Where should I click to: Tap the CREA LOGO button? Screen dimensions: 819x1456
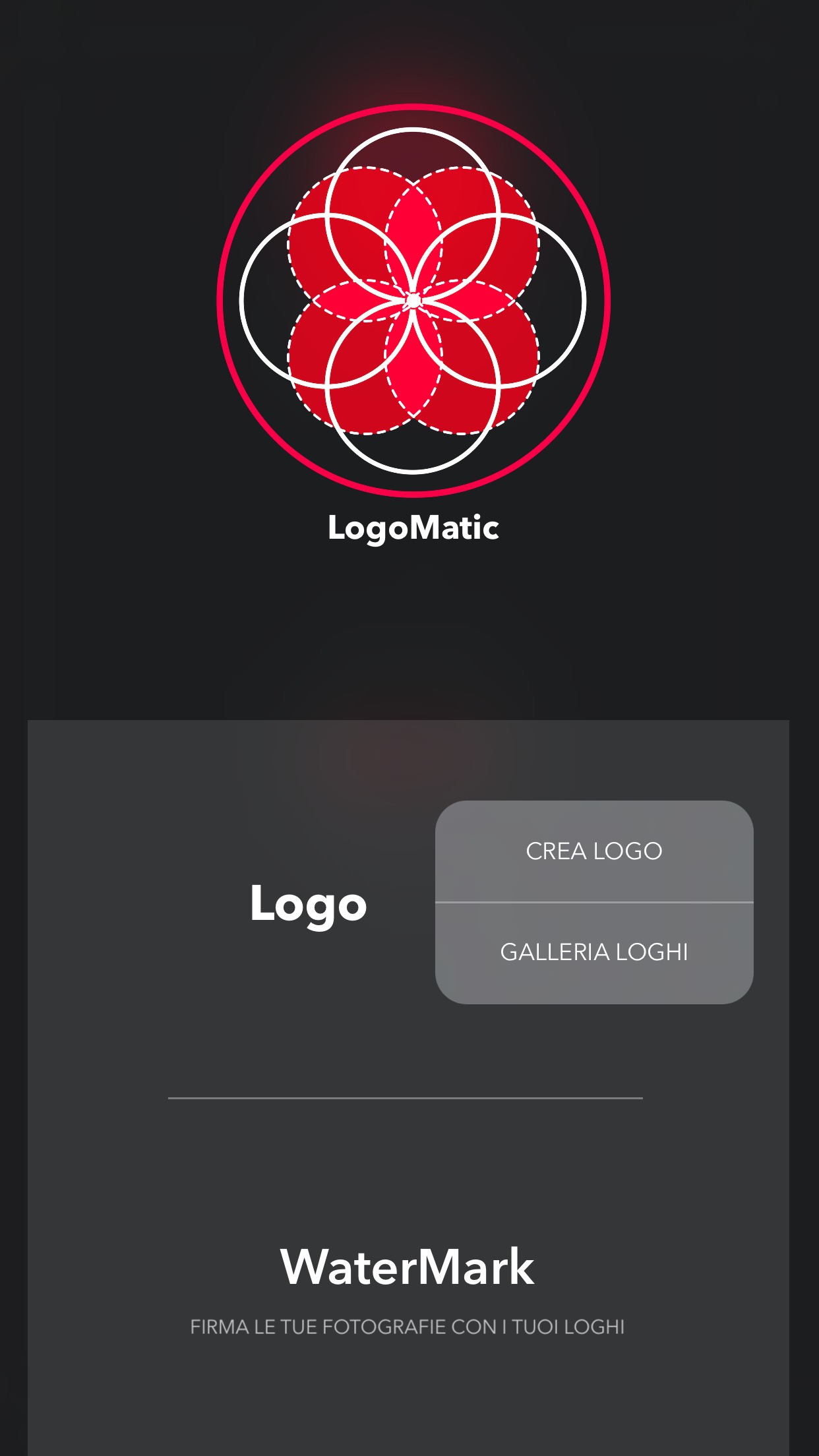click(593, 851)
